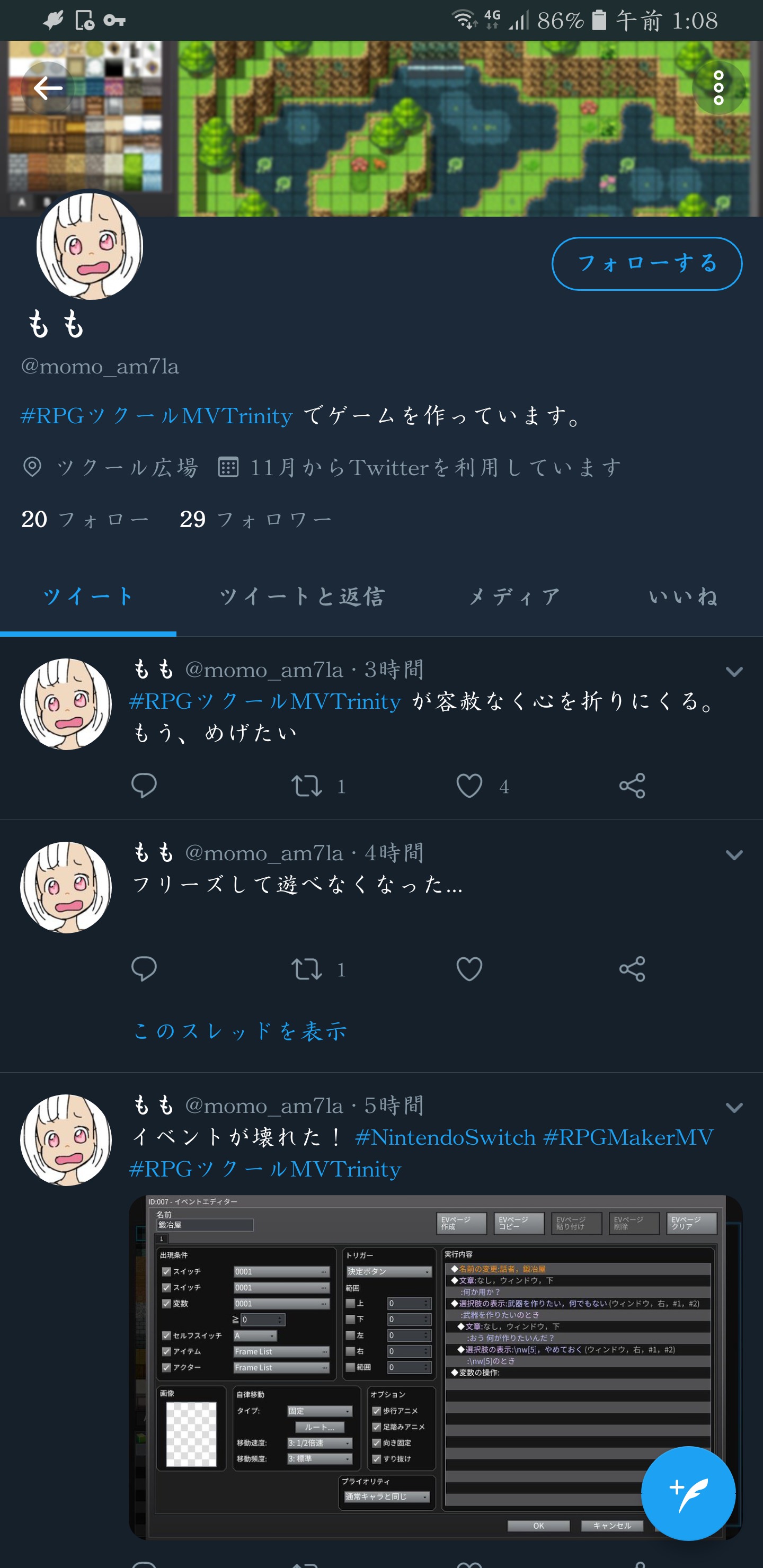This screenshot has height=1568, width=763.
Task: Open the event editor image in the 5時間 tweet
Action: [436, 1367]
